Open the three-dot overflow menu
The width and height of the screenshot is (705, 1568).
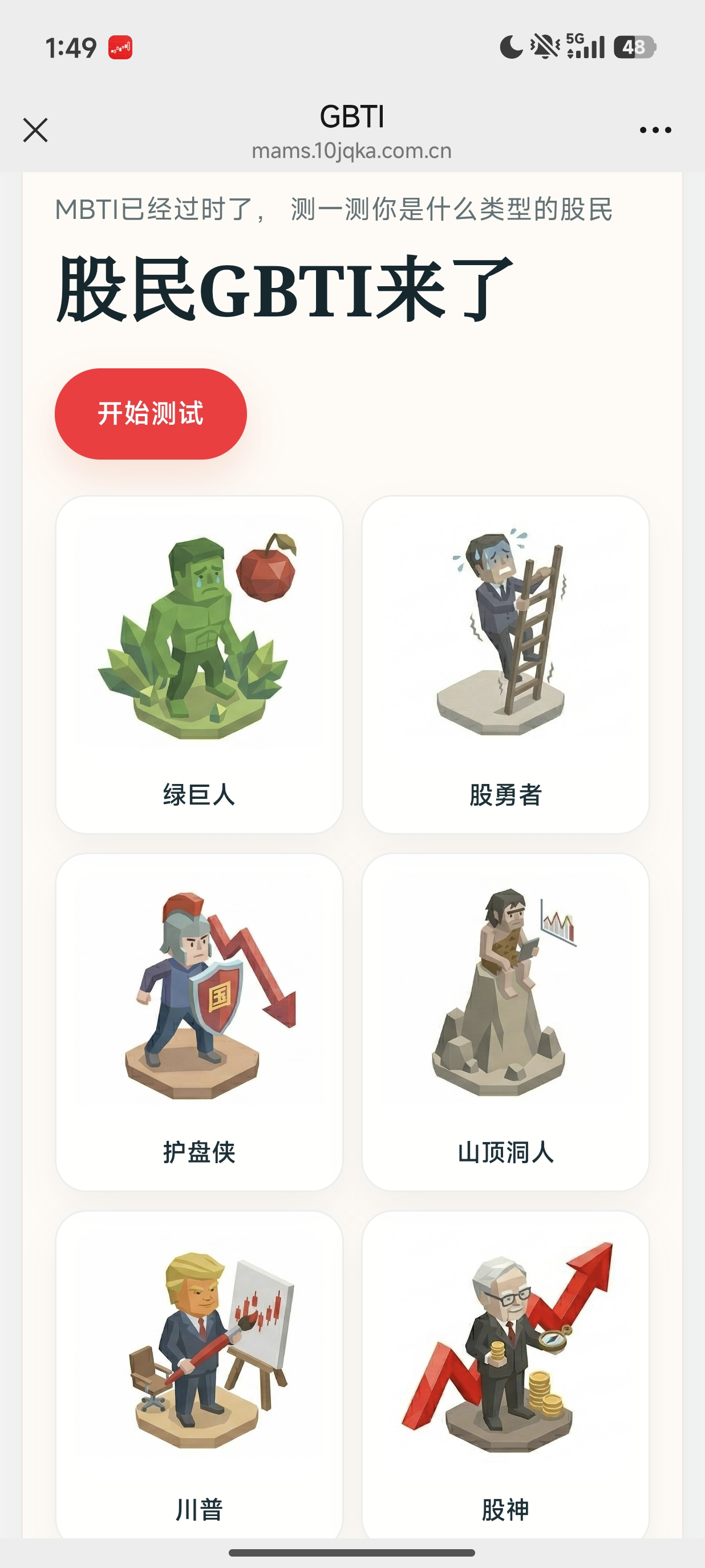pos(655,129)
